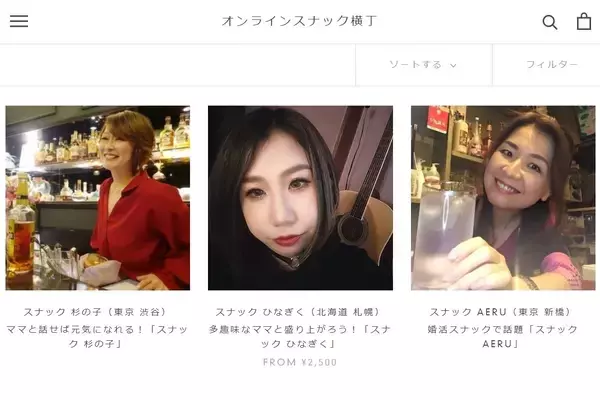Viewport: 600px width, 400px height.
Task: Open the search icon
Action: 549,22
